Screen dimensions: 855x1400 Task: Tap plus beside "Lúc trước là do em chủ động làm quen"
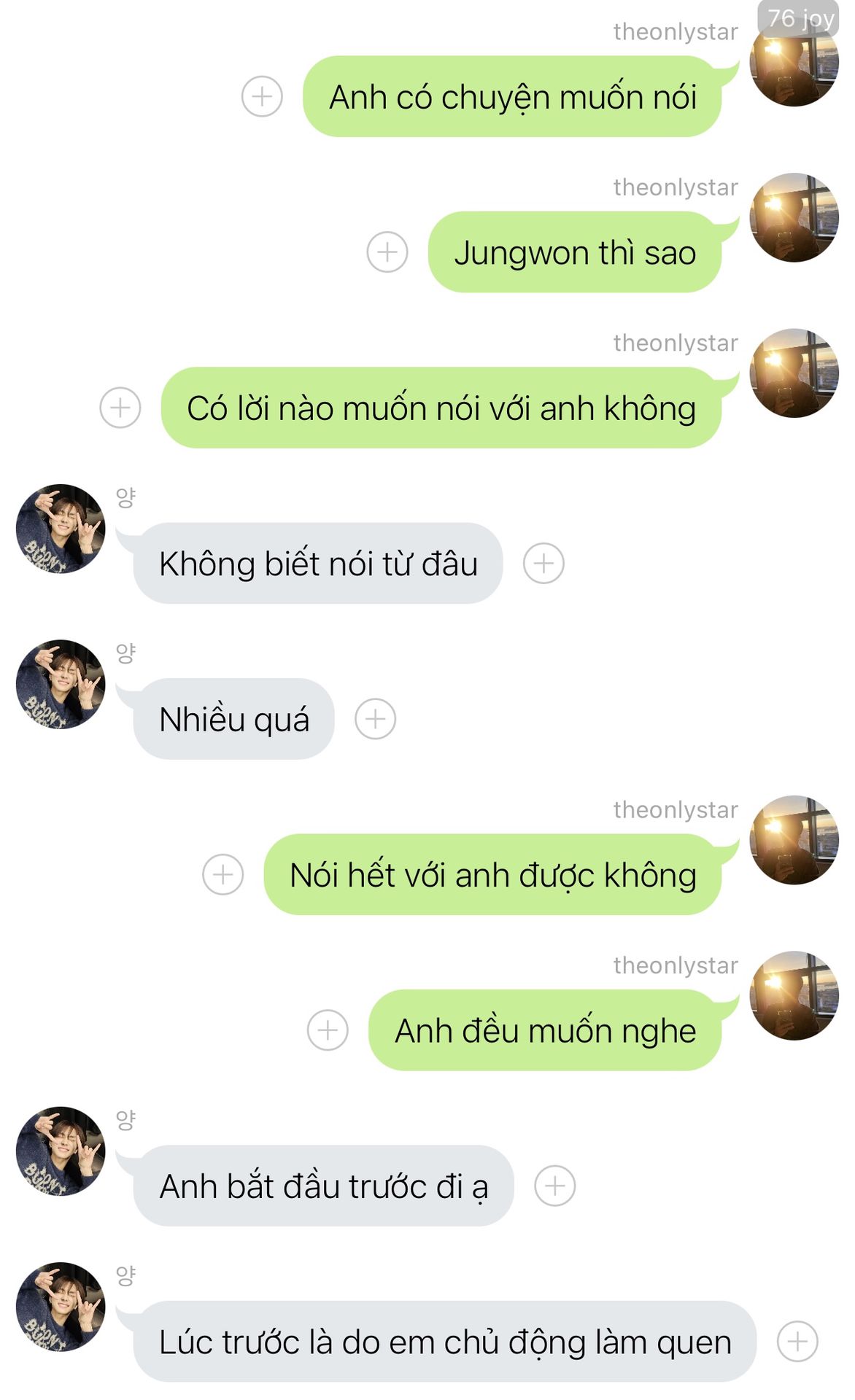coord(797,1341)
